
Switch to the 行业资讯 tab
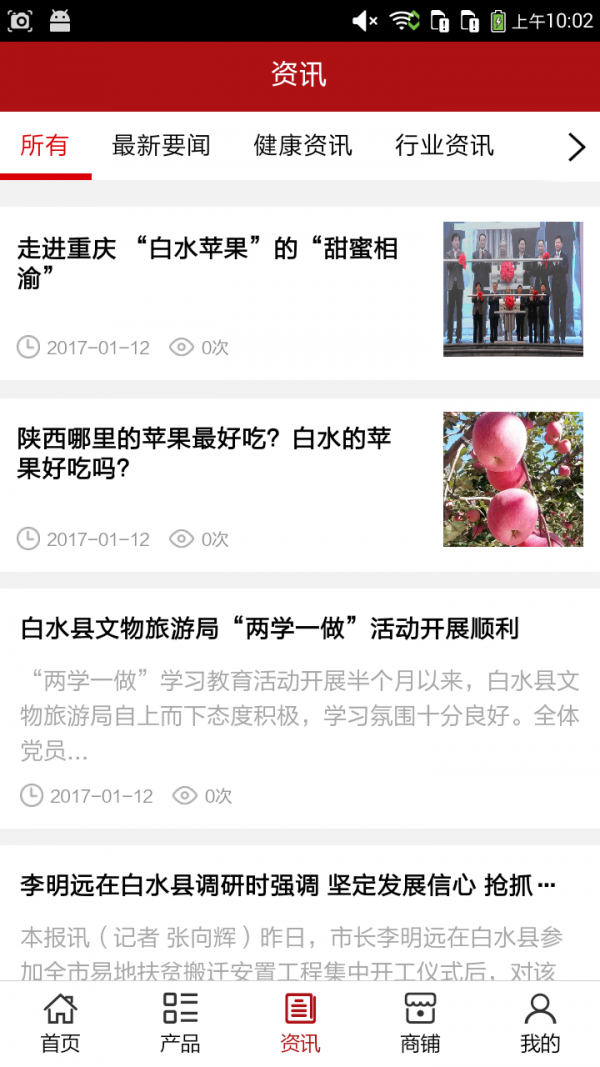pos(444,146)
